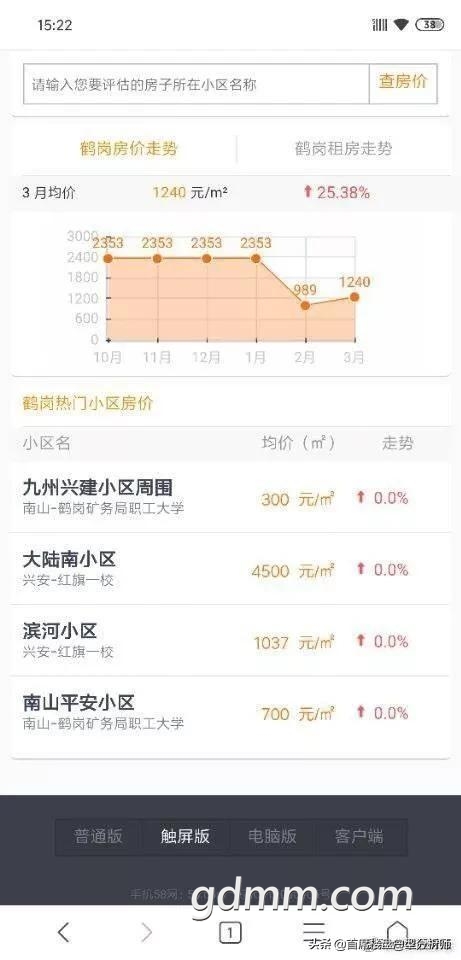
Task: Open the browser menu icon
Action: 313,931
